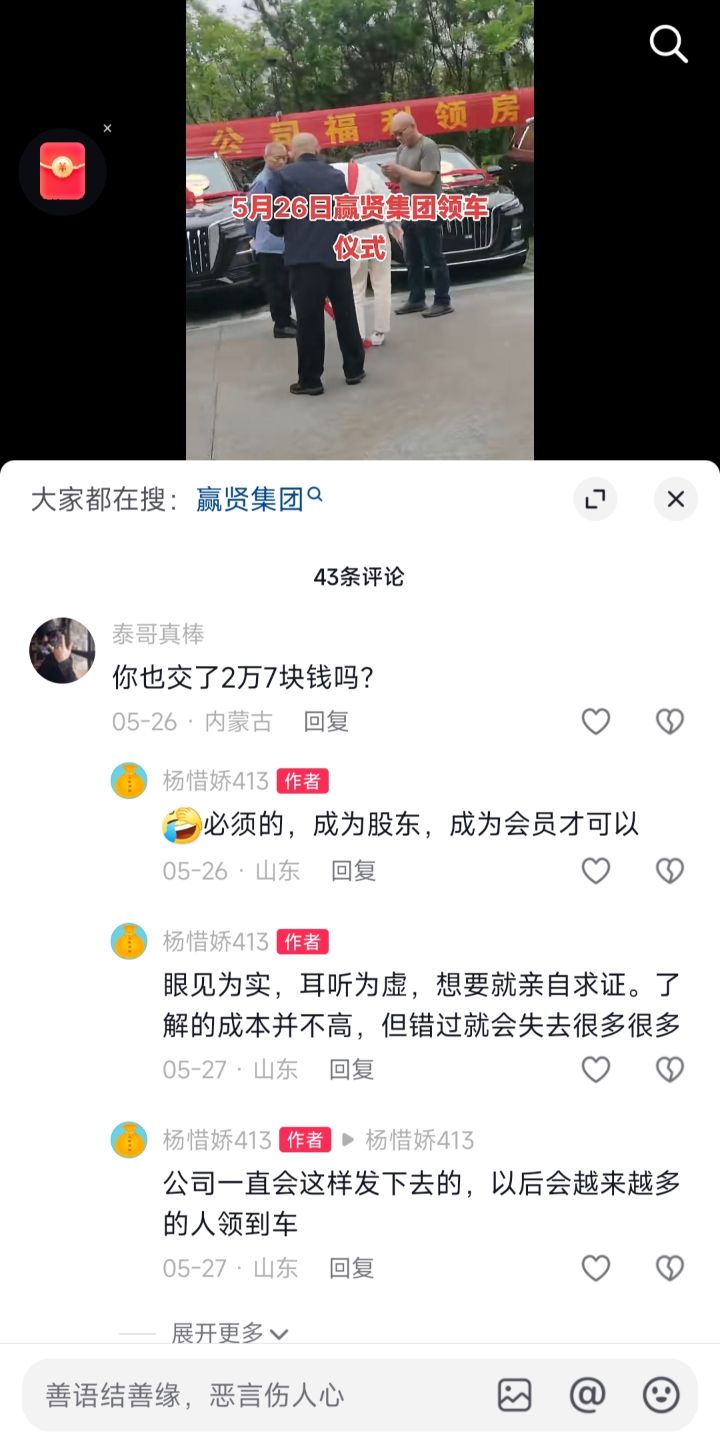Like the reply 必须的，成为股东
The height and width of the screenshot is (1446, 720).
click(596, 871)
